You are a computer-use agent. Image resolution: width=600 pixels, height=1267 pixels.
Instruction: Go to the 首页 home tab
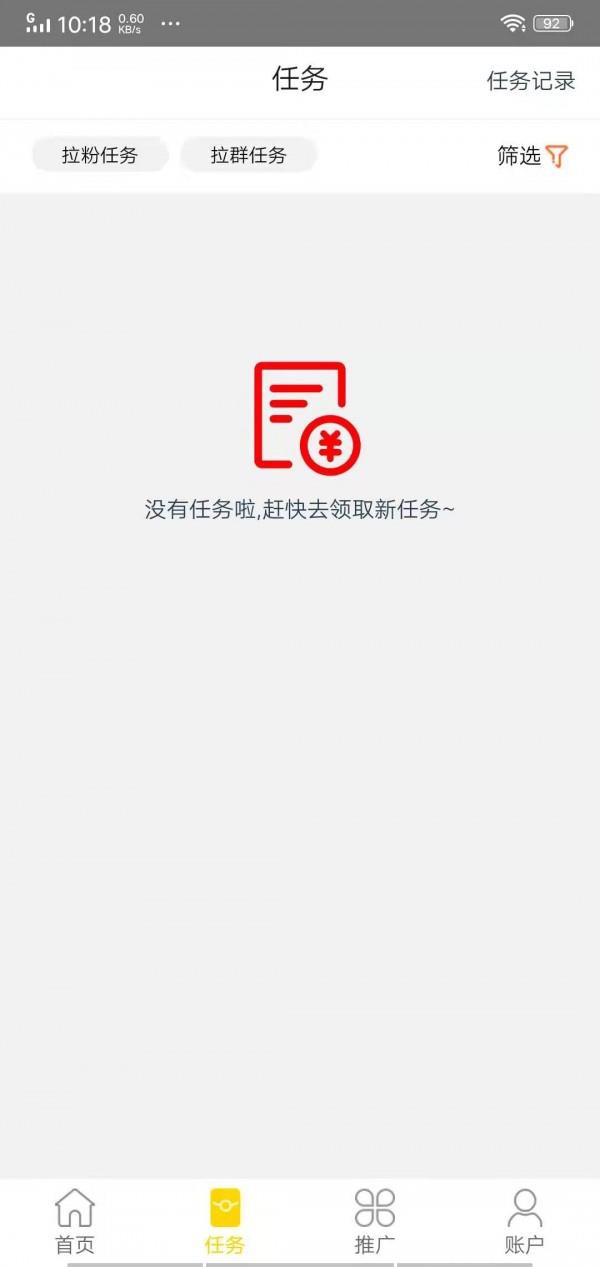75,1221
